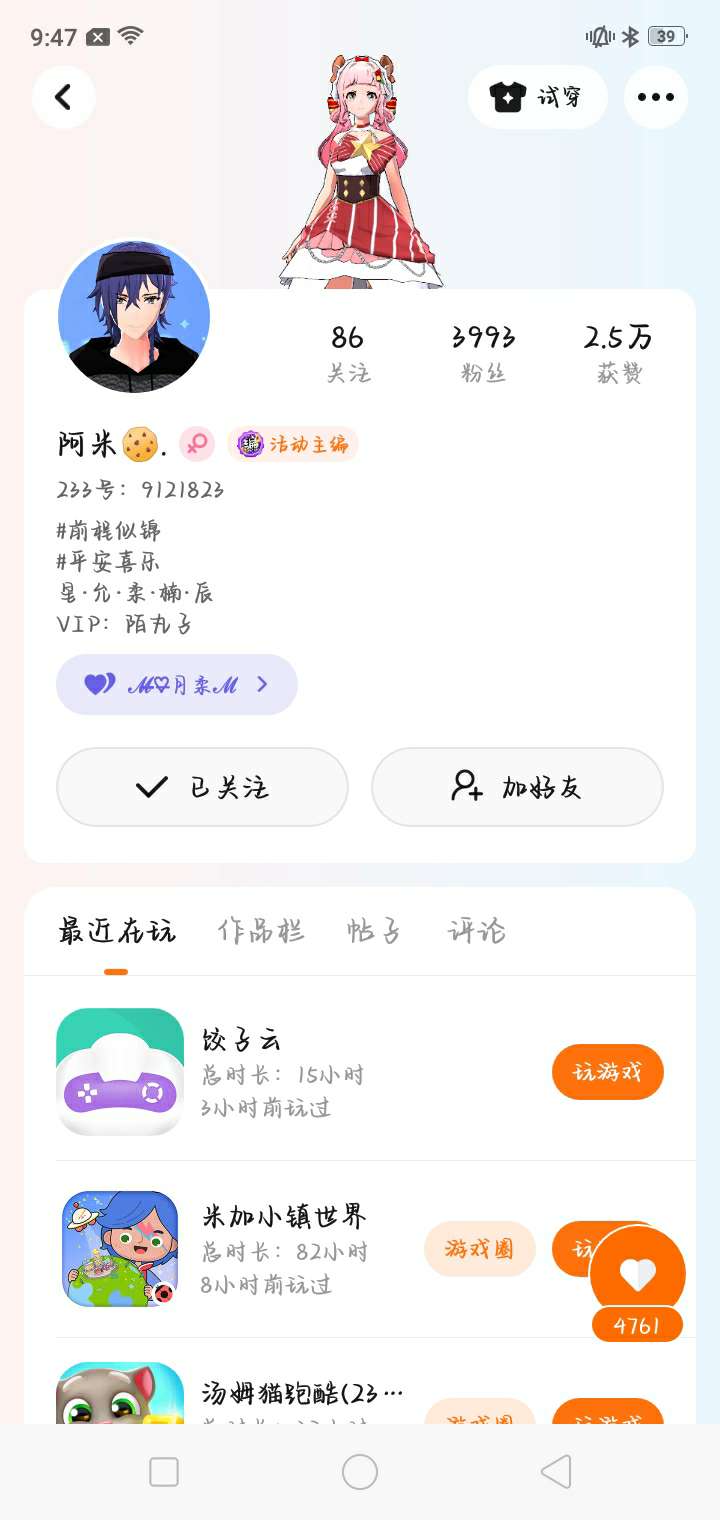Open the three-dot overflow menu
720x1520 pixels.
pos(656,97)
